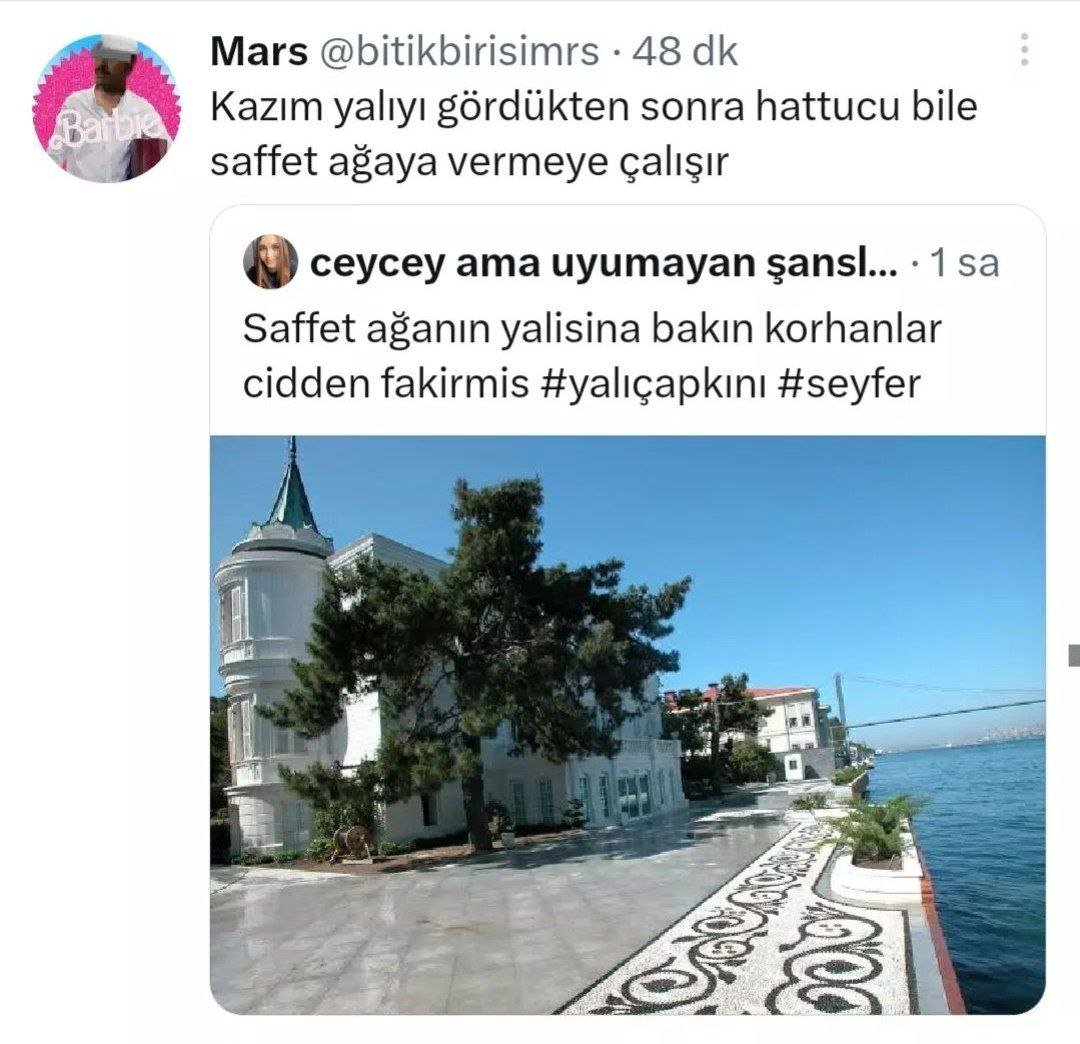Open the Mars @bitikbirisimrs profile name
Viewport: 1080px width, 1044px height.
click(258, 52)
